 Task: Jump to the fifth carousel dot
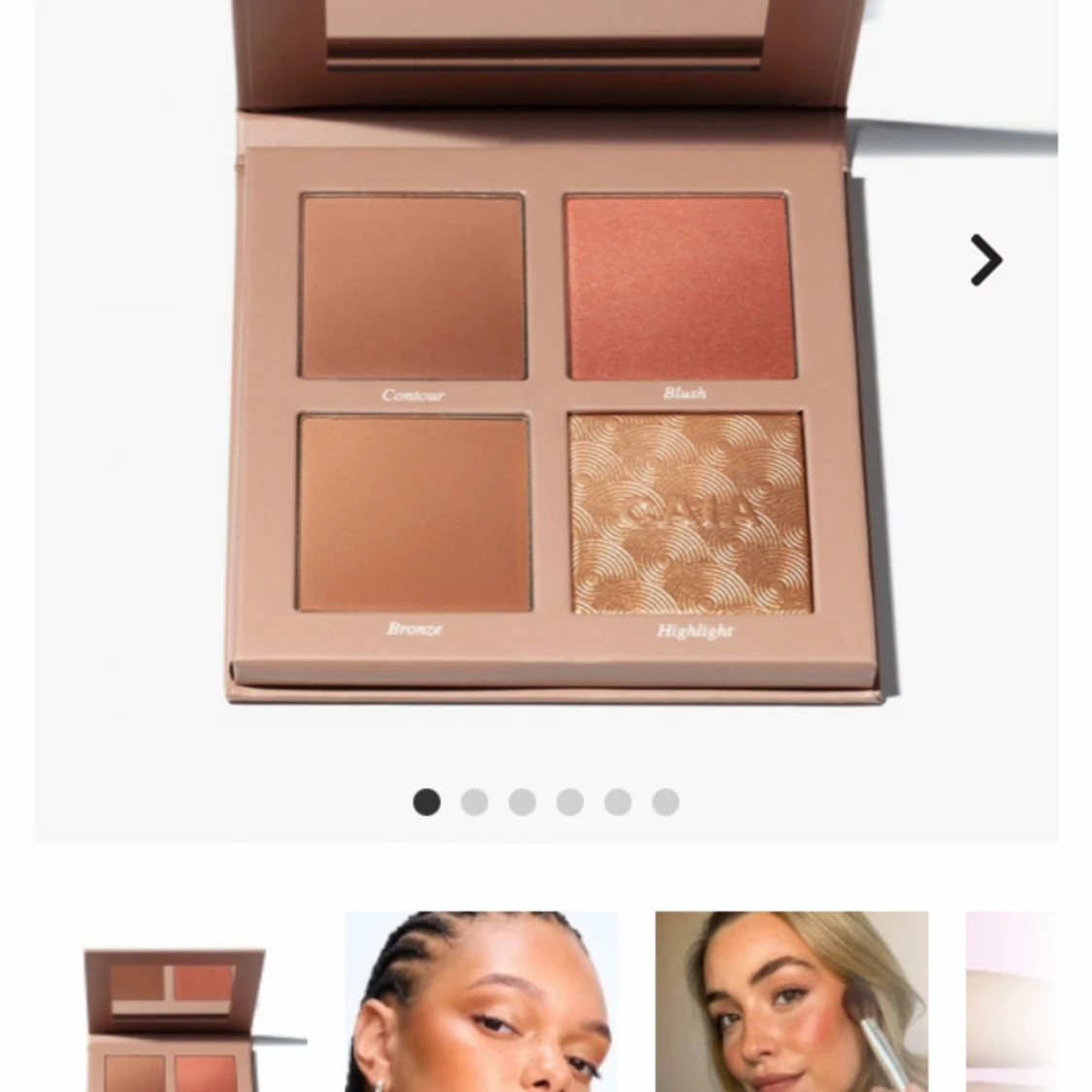(617, 802)
